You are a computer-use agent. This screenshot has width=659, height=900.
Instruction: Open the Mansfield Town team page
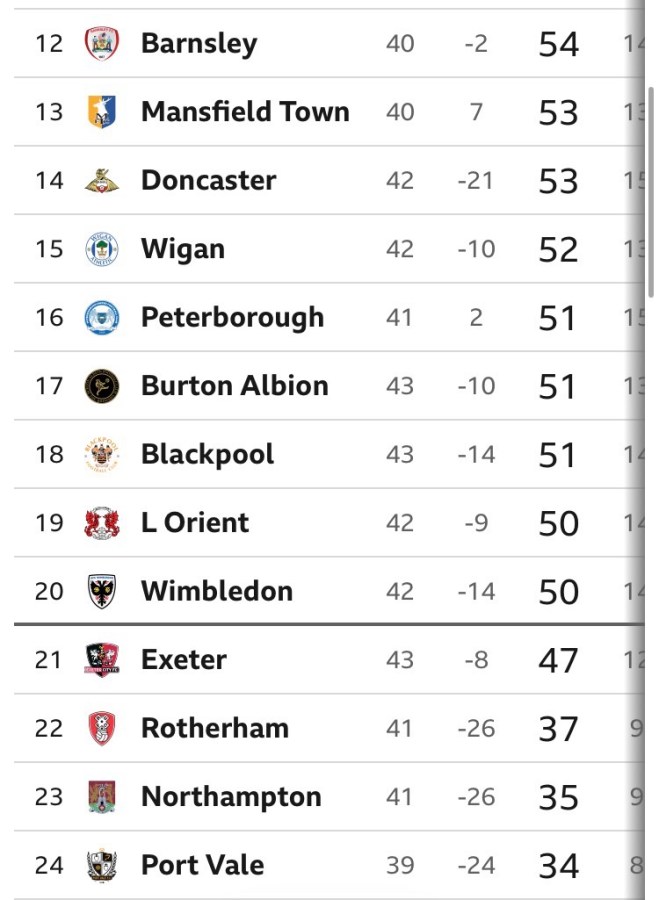245,111
